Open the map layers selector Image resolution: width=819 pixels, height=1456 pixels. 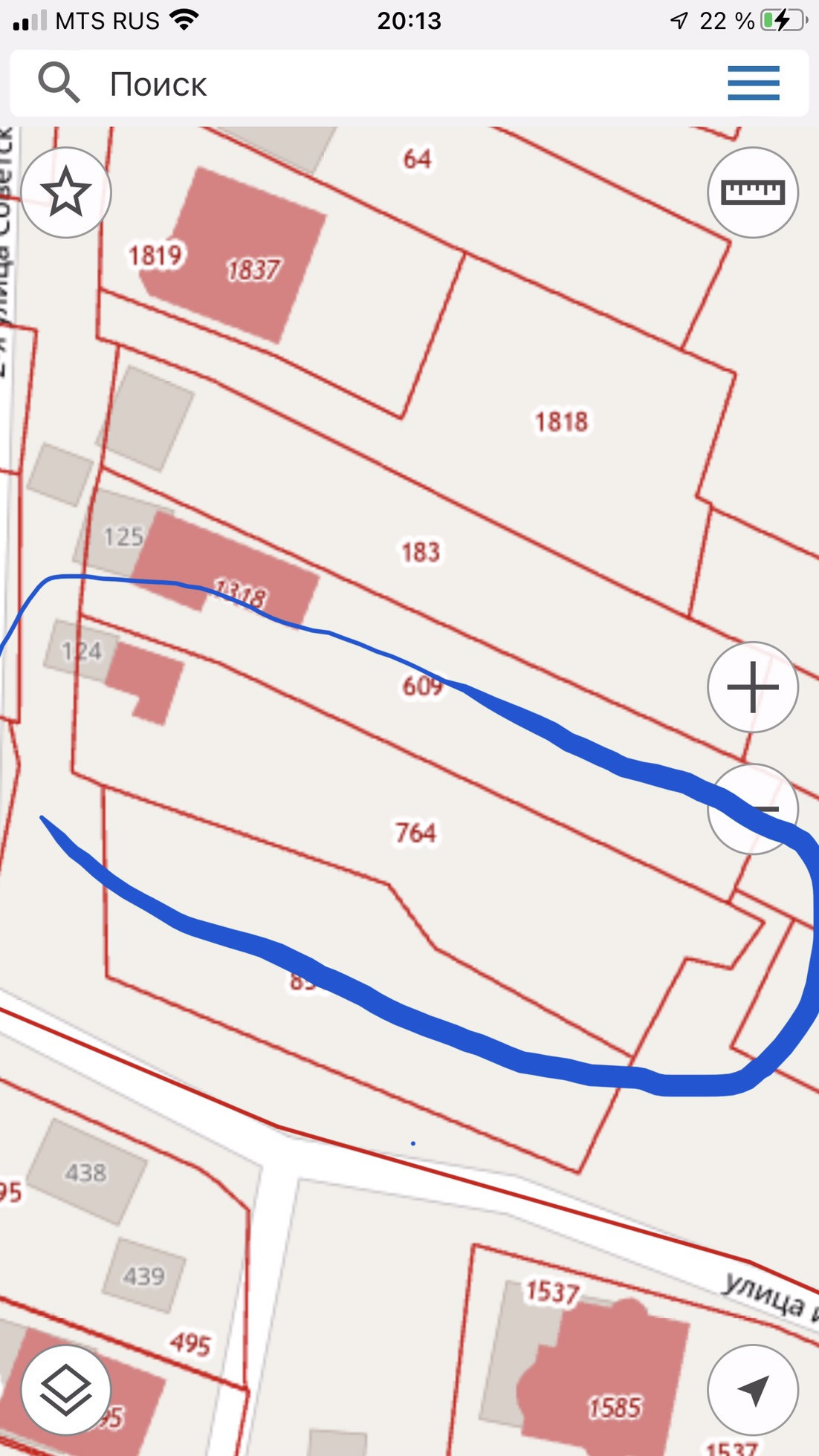pyautogui.click(x=66, y=1390)
